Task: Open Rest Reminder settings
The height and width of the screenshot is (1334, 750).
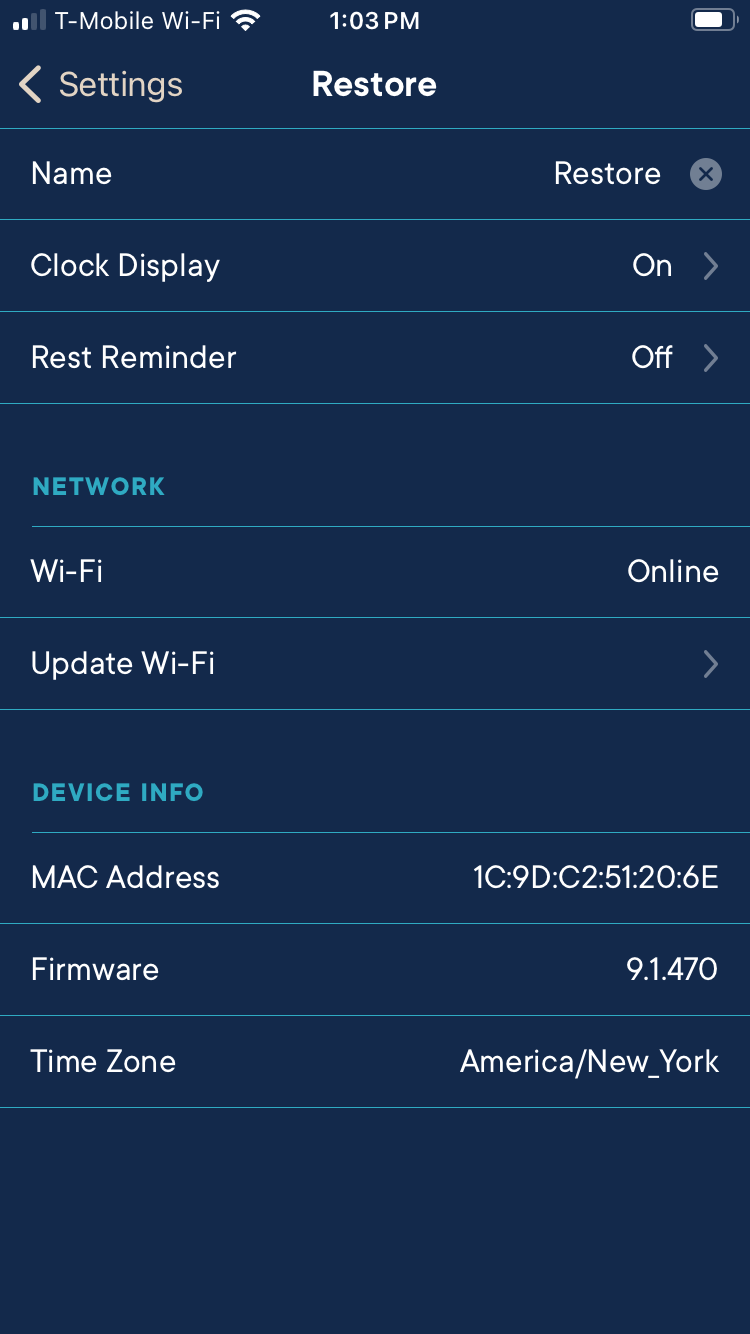Action: tap(375, 358)
